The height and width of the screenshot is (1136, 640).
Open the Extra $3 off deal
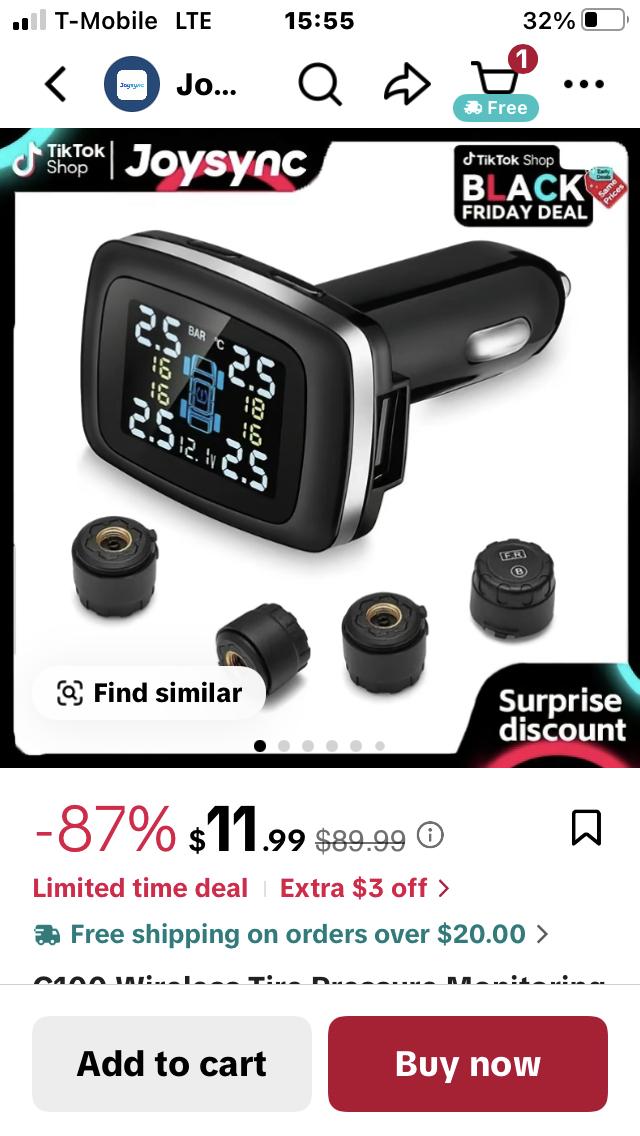364,888
